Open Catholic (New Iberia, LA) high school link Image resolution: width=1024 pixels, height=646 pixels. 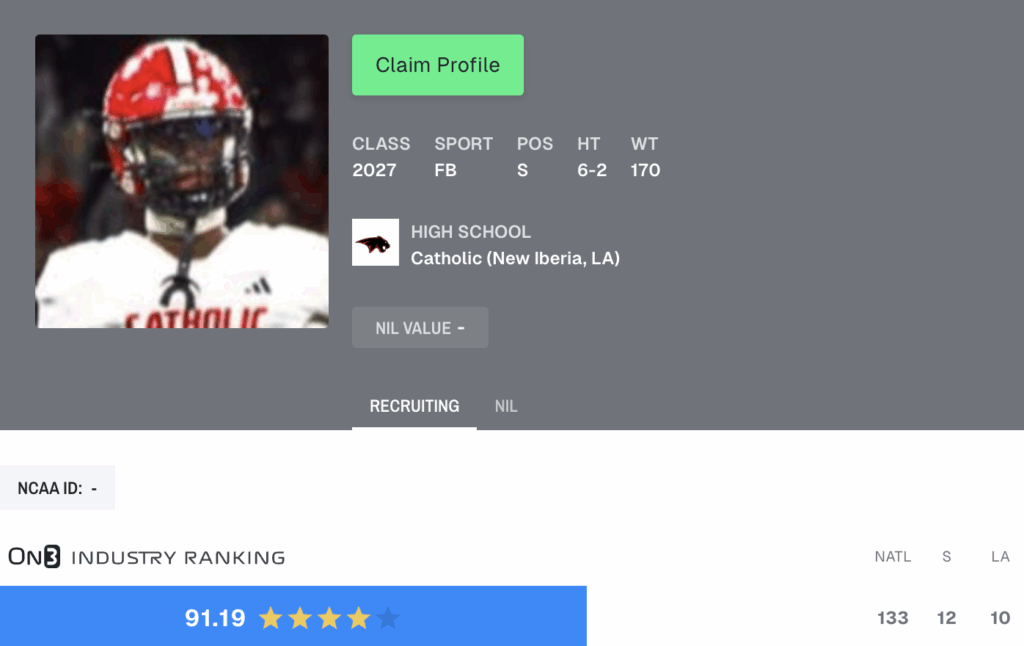515,258
